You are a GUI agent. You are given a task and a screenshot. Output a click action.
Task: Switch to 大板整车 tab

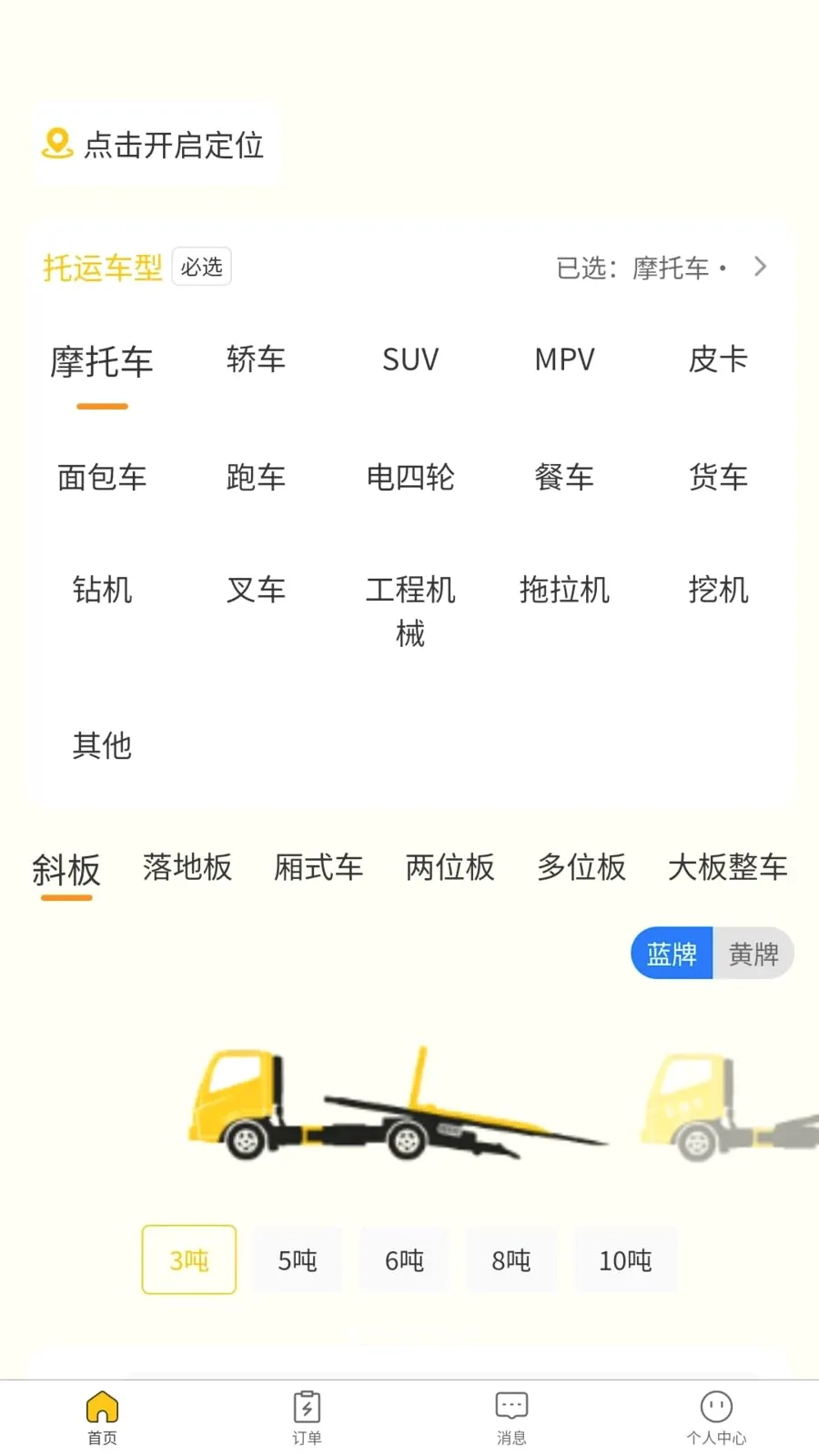727,867
